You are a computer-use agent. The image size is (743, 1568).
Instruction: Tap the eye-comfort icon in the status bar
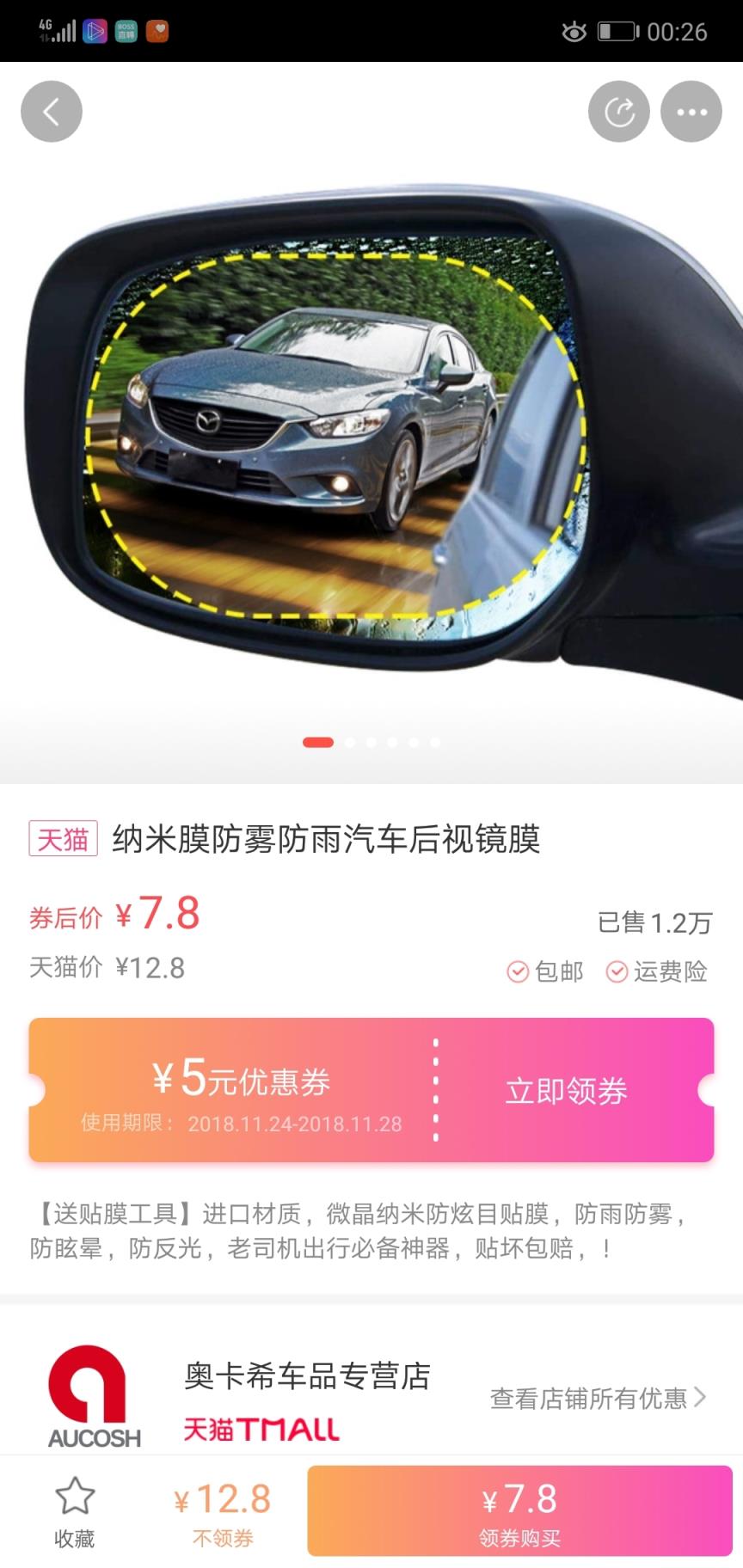coord(574,31)
